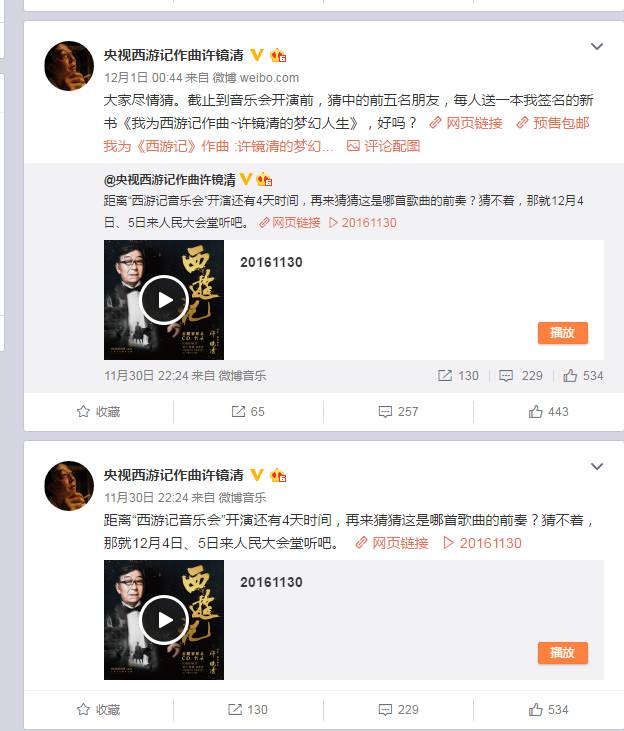Viewport: 624px width, 731px height.
Task: Expand dropdown arrow on the 12月1日 post
Action: pyautogui.click(x=597, y=47)
